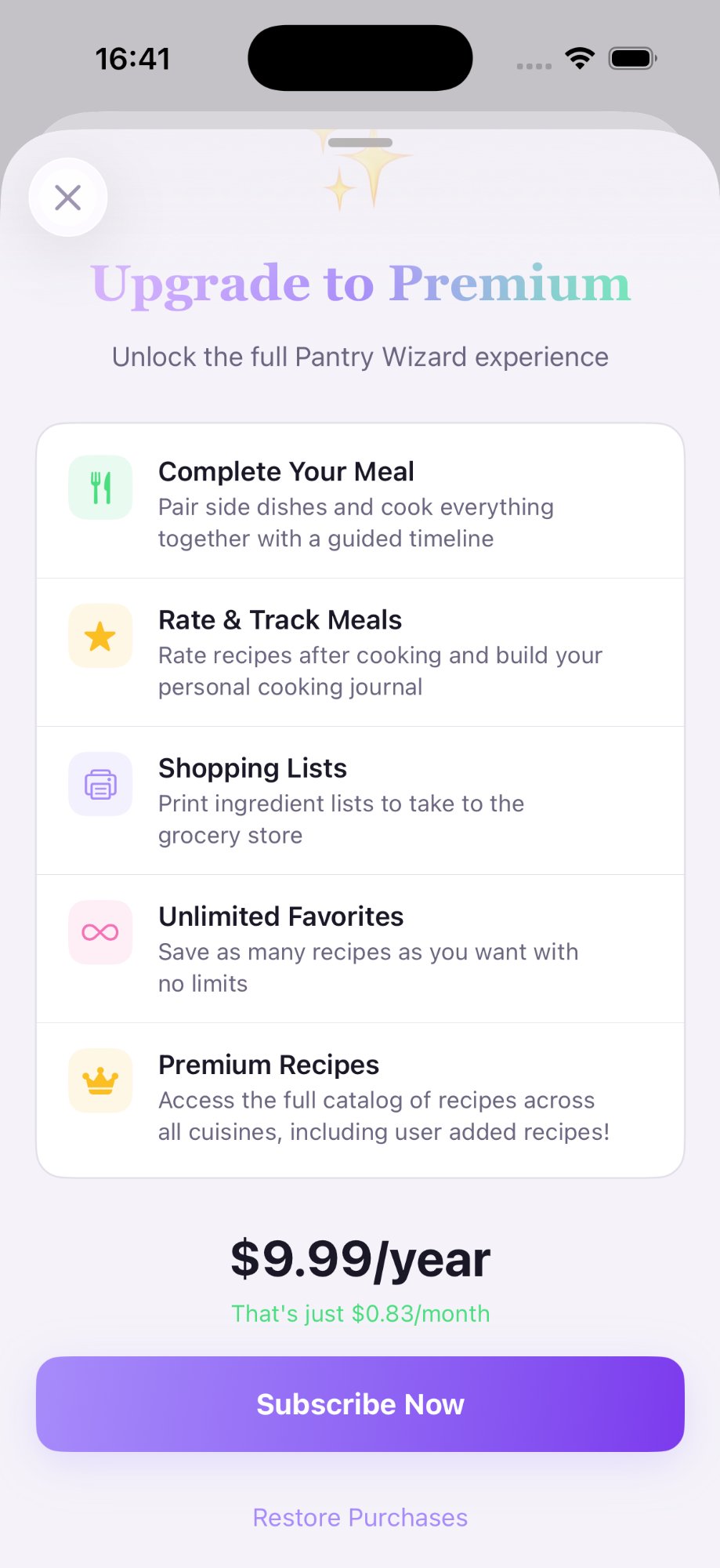Click the green monthly price breakdown text
This screenshot has height=1568, width=720.
click(x=360, y=1313)
